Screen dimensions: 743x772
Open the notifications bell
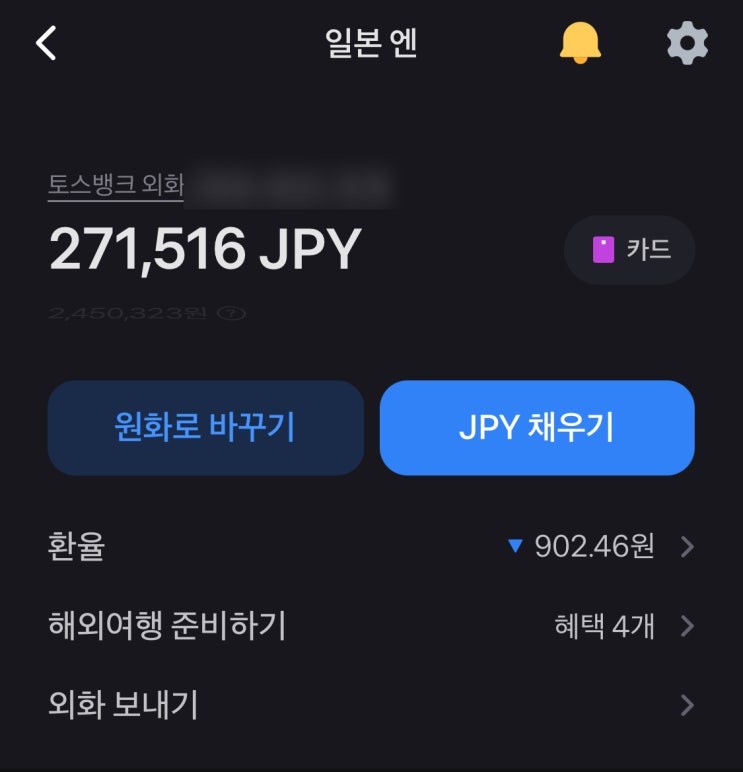pos(580,44)
